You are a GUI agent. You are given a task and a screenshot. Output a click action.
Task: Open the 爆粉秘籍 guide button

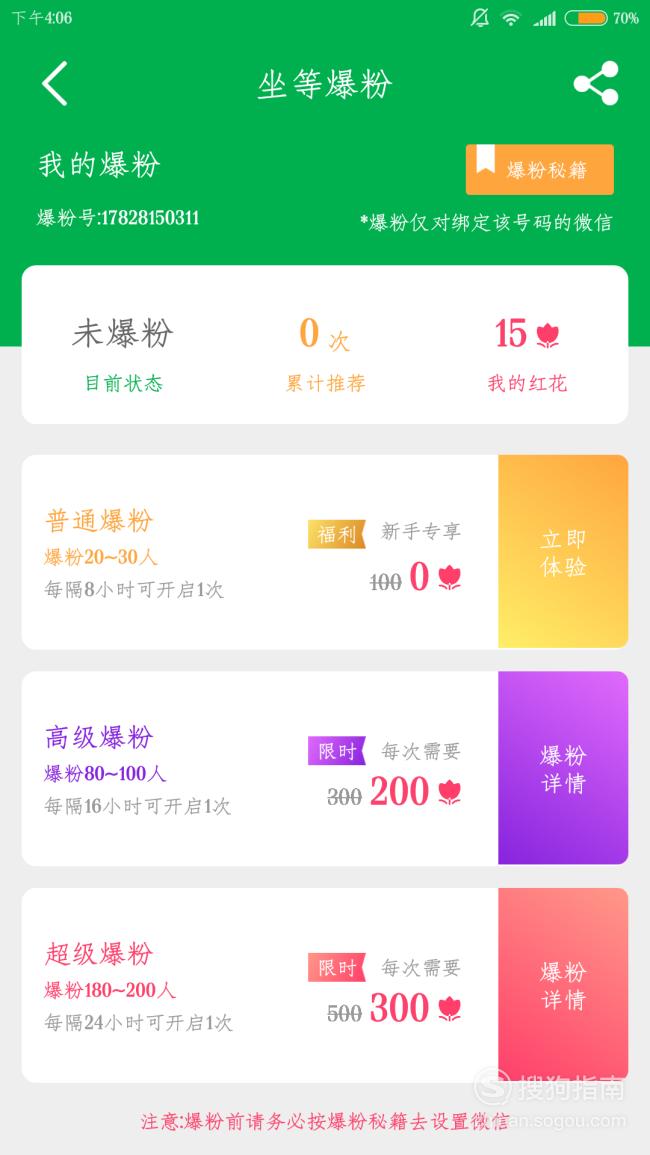pos(539,169)
